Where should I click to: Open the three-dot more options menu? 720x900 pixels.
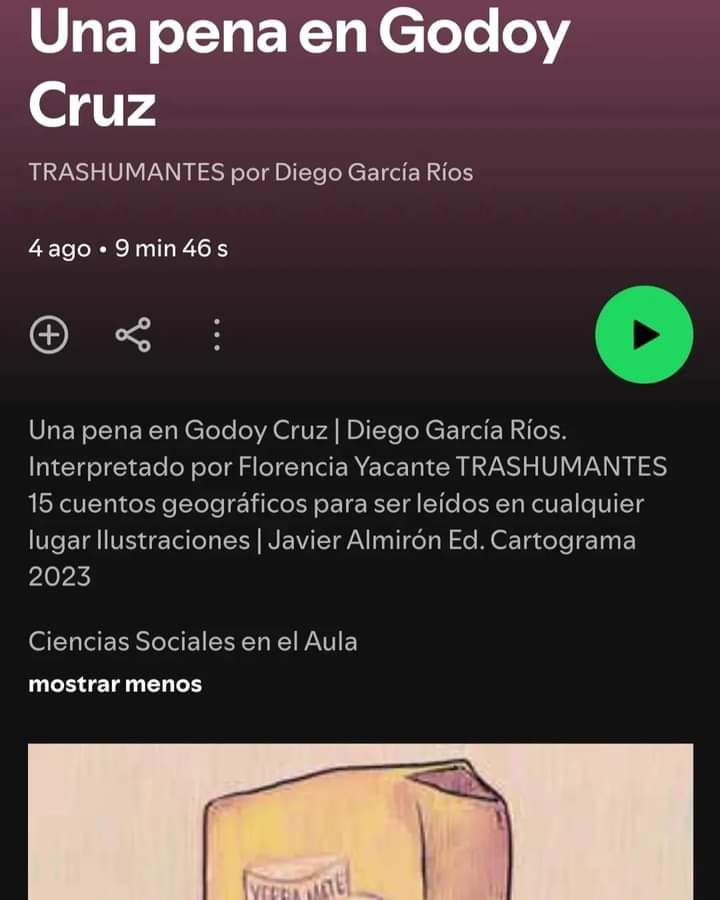[216, 335]
